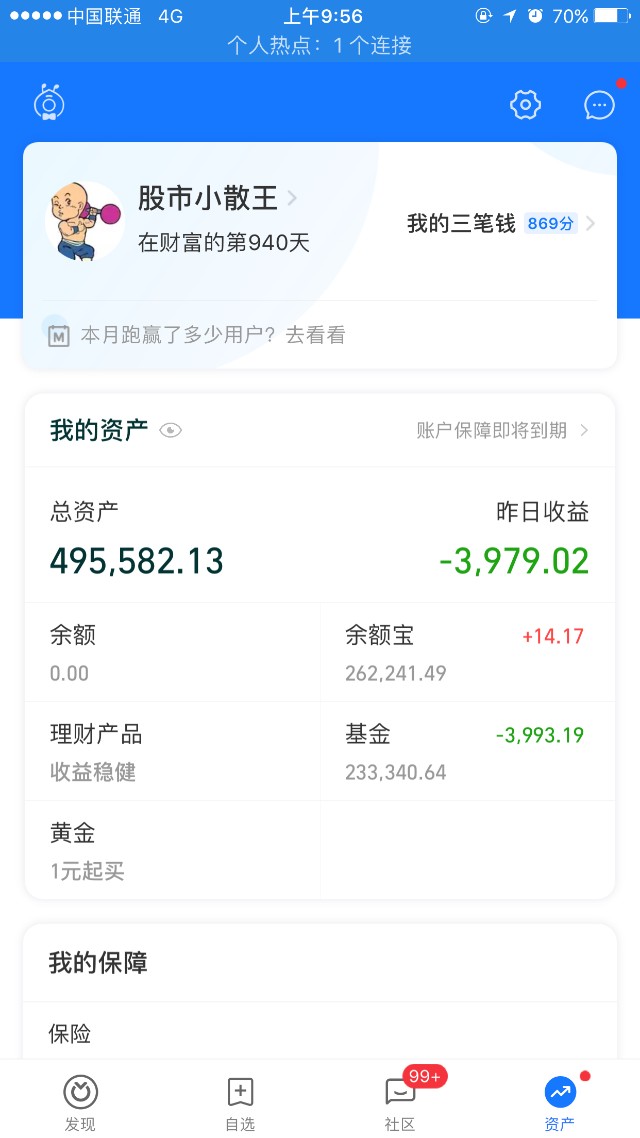Open 理财产品 section
The height and width of the screenshot is (1138, 640).
coord(173,751)
